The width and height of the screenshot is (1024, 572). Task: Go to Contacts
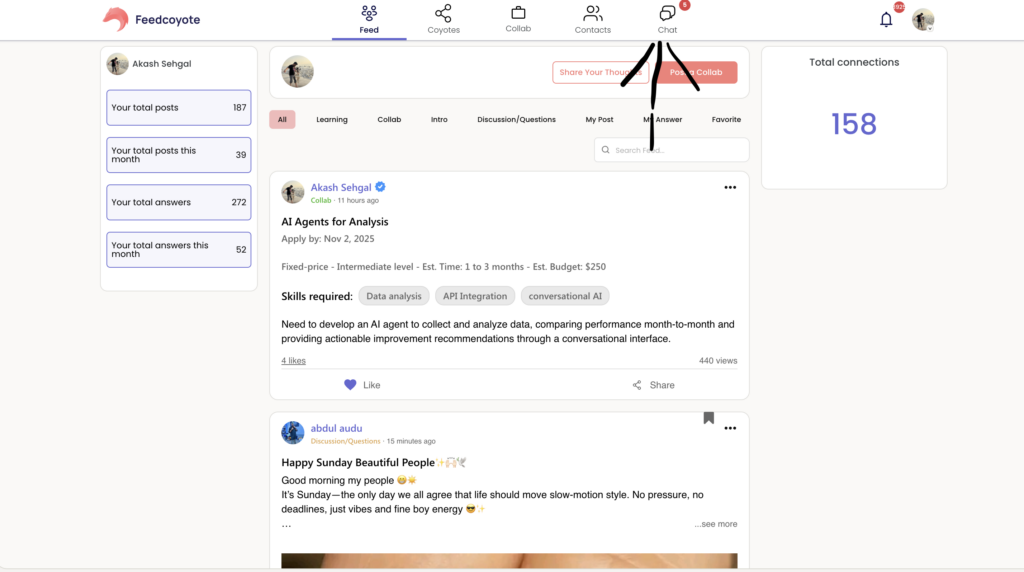[592, 19]
